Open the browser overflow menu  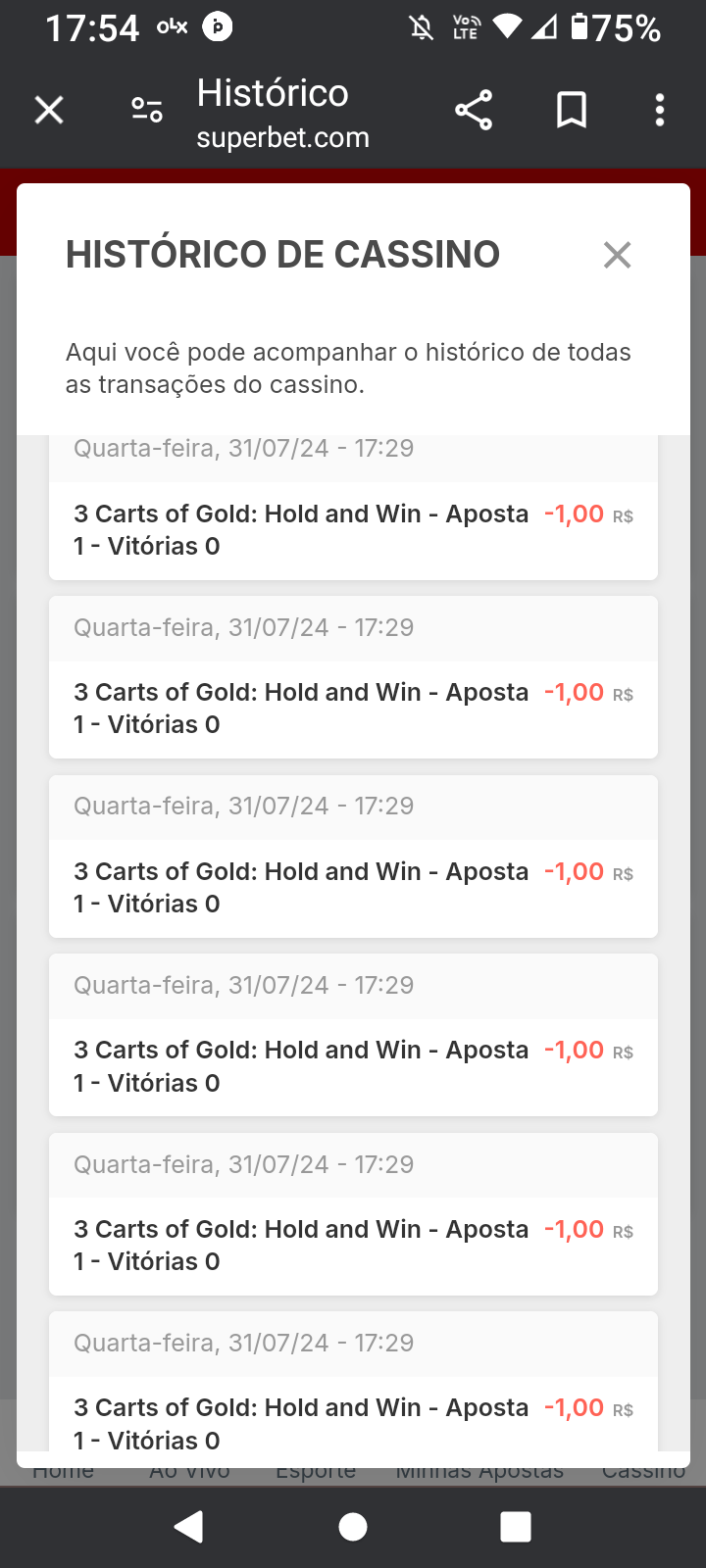click(660, 110)
